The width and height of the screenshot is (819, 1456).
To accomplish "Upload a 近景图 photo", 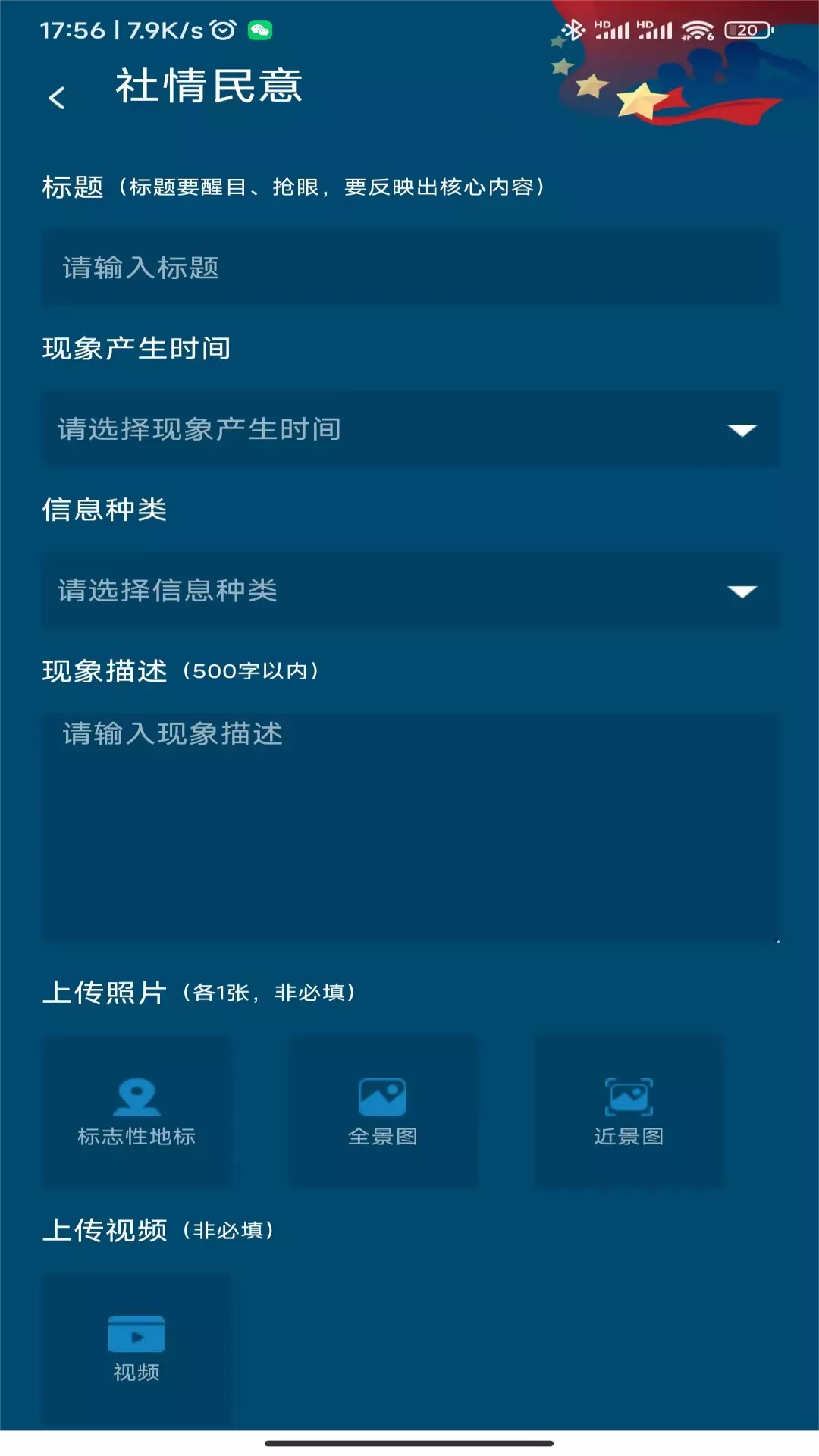I will pos(629,1112).
